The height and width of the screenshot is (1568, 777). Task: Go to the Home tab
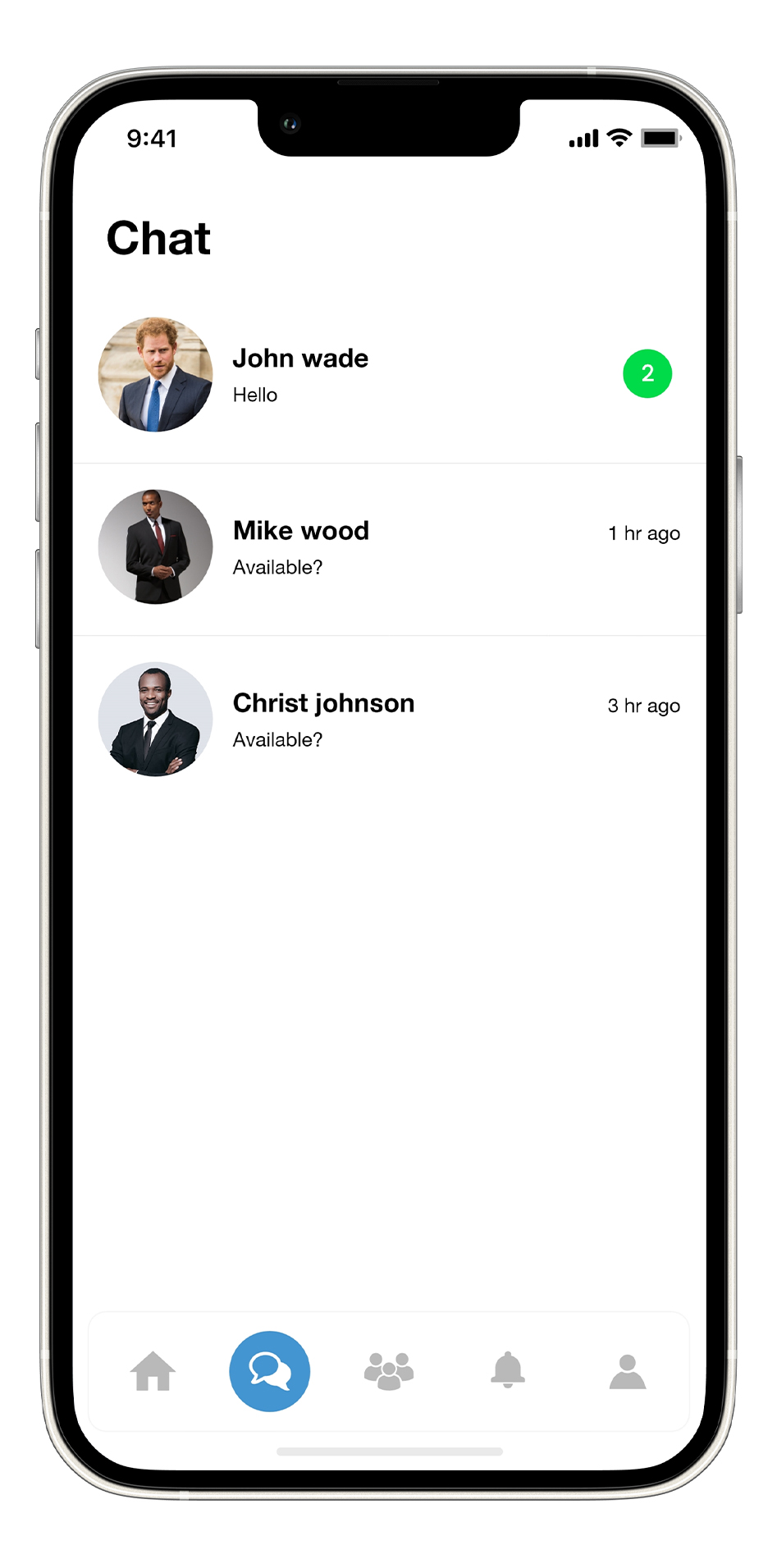pos(153,1371)
